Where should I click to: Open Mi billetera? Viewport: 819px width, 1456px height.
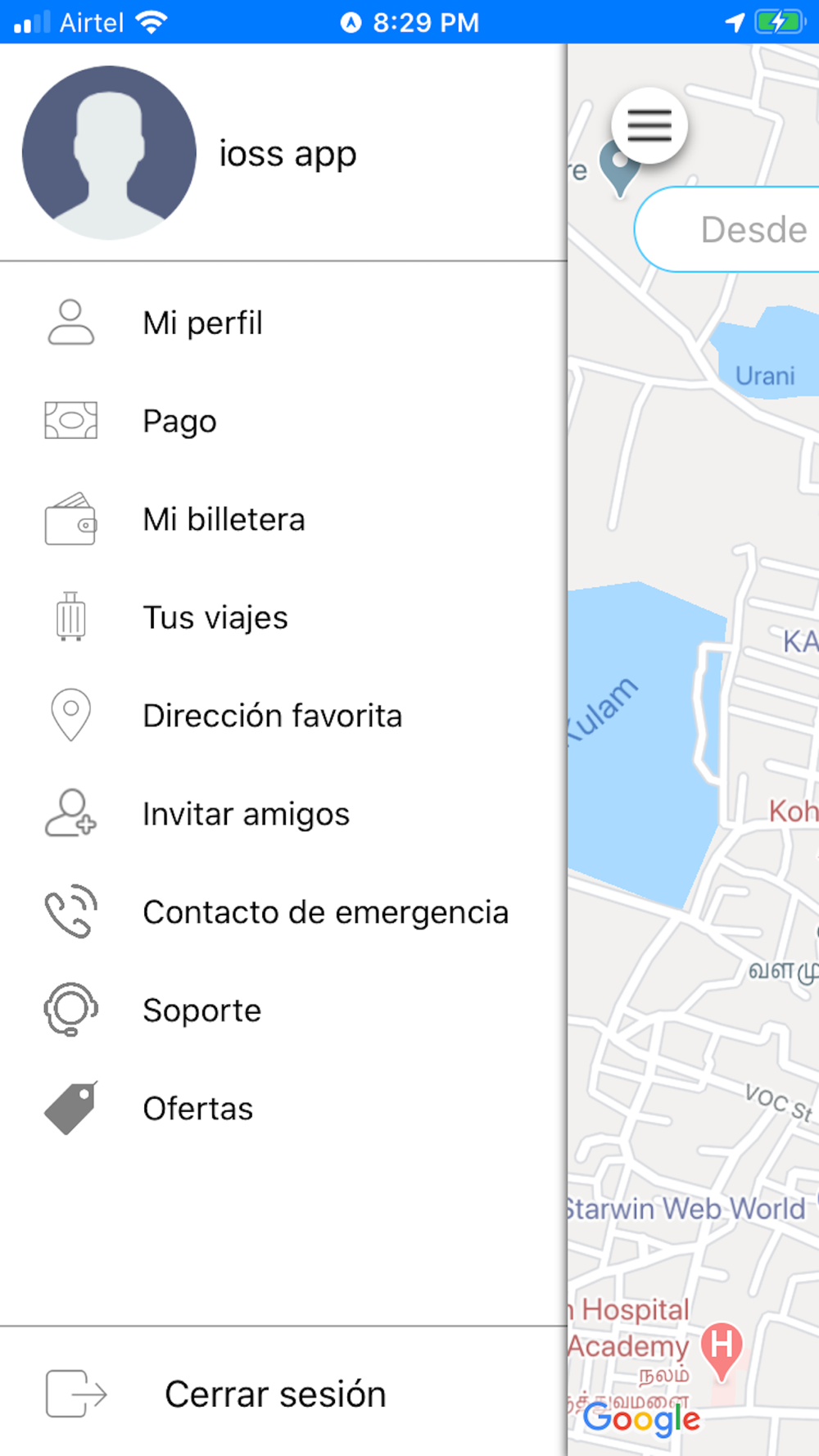pyautogui.click(x=283, y=519)
